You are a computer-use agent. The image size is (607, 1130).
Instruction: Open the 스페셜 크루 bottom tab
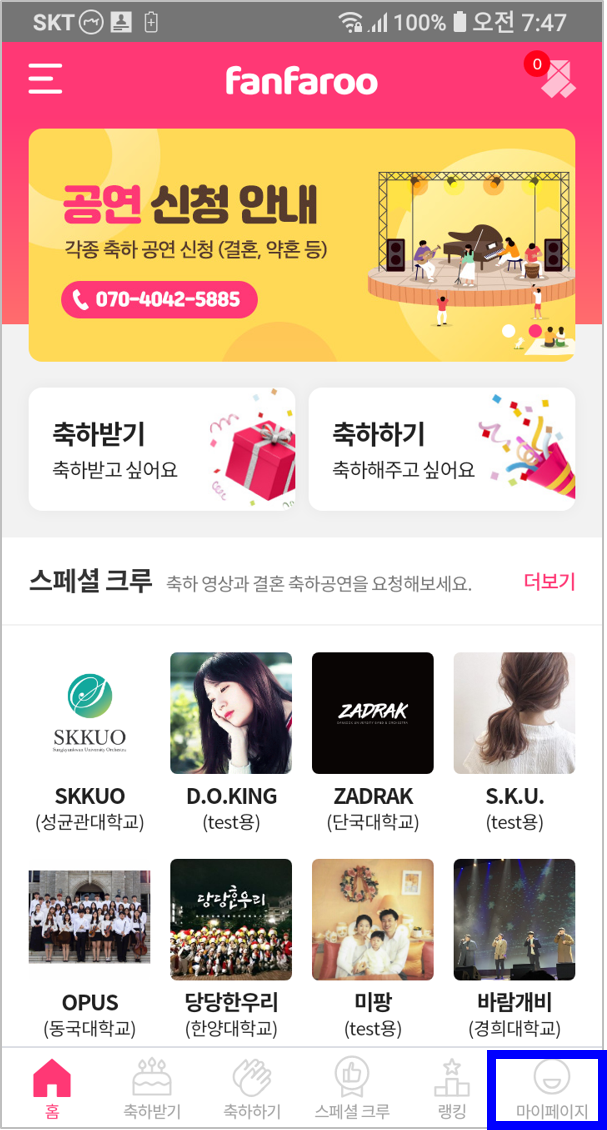352,1088
